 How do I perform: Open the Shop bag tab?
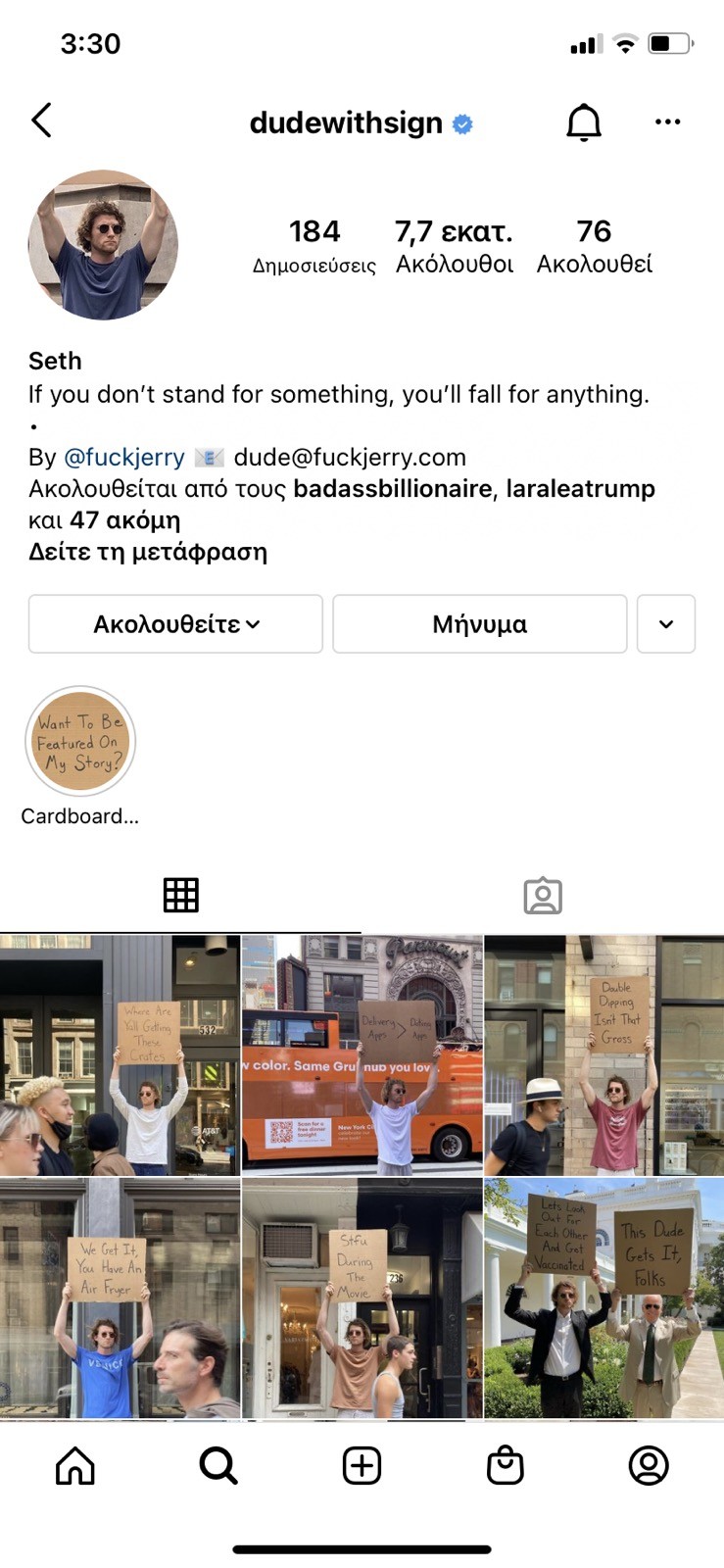(x=505, y=1466)
